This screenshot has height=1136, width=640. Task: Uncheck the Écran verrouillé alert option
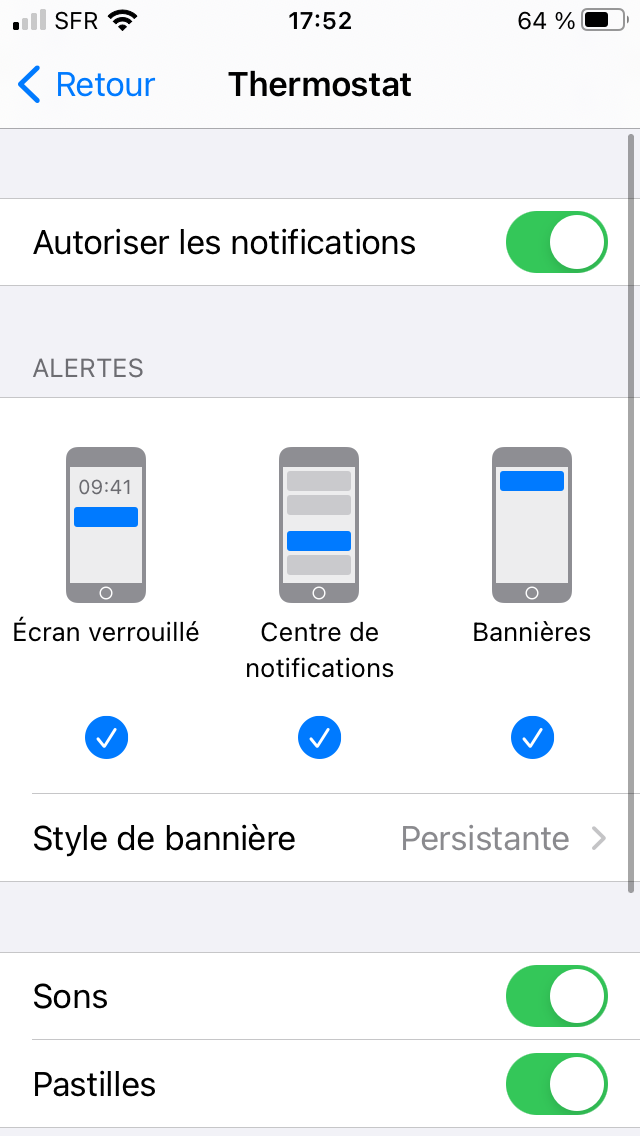tap(107, 738)
